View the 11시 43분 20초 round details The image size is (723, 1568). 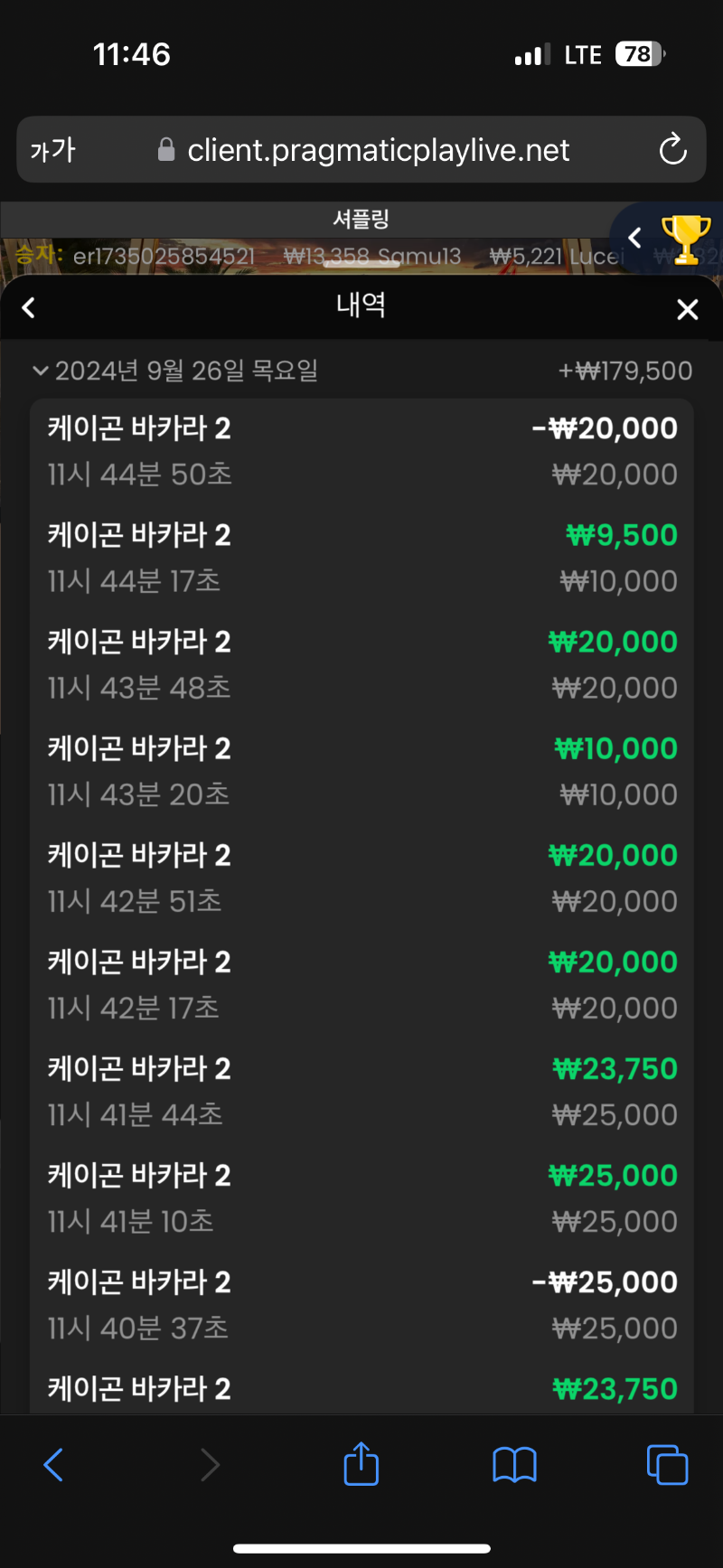point(361,771)
